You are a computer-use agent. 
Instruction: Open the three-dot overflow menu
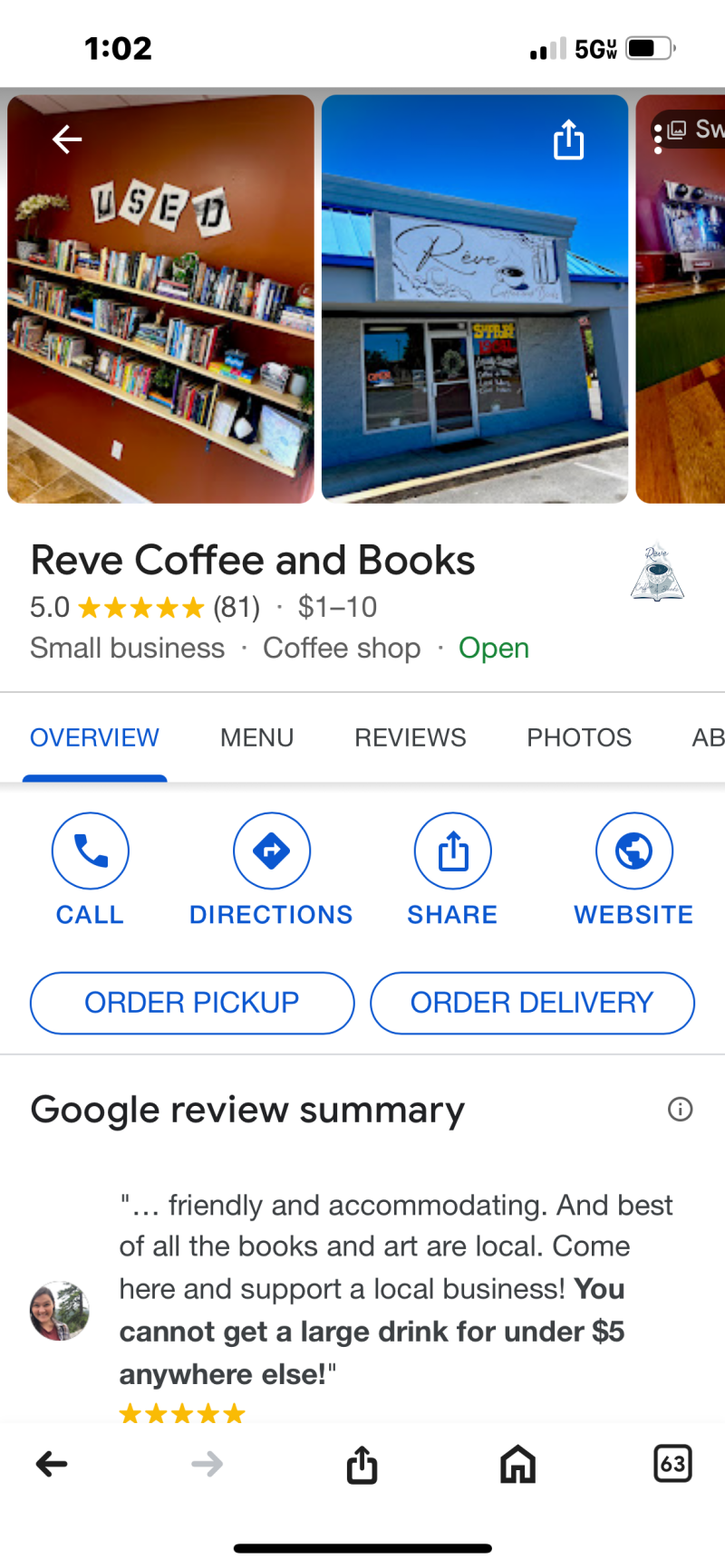[x=658, y=139]
